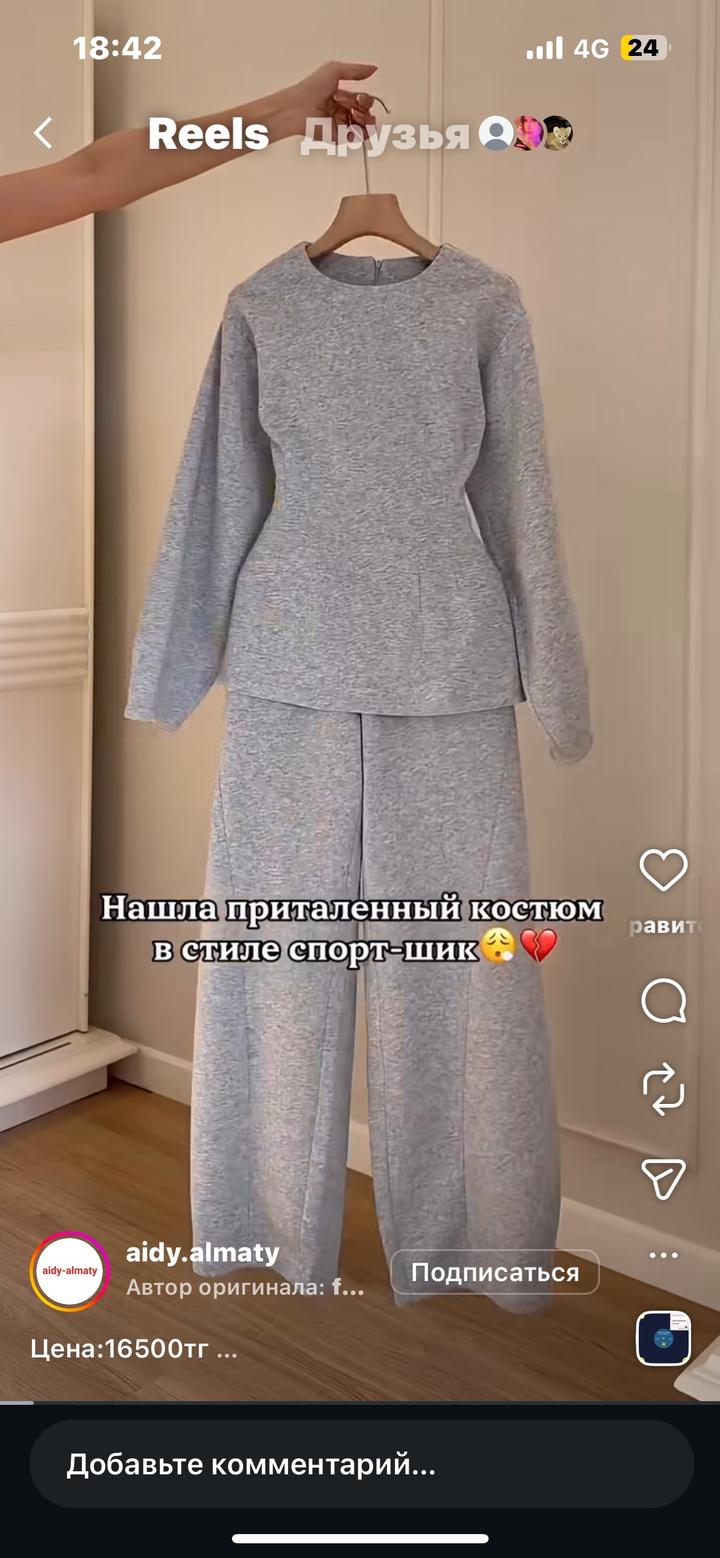Open the comments bubble icon
720x1558 pixels.
pos(663,1000)
